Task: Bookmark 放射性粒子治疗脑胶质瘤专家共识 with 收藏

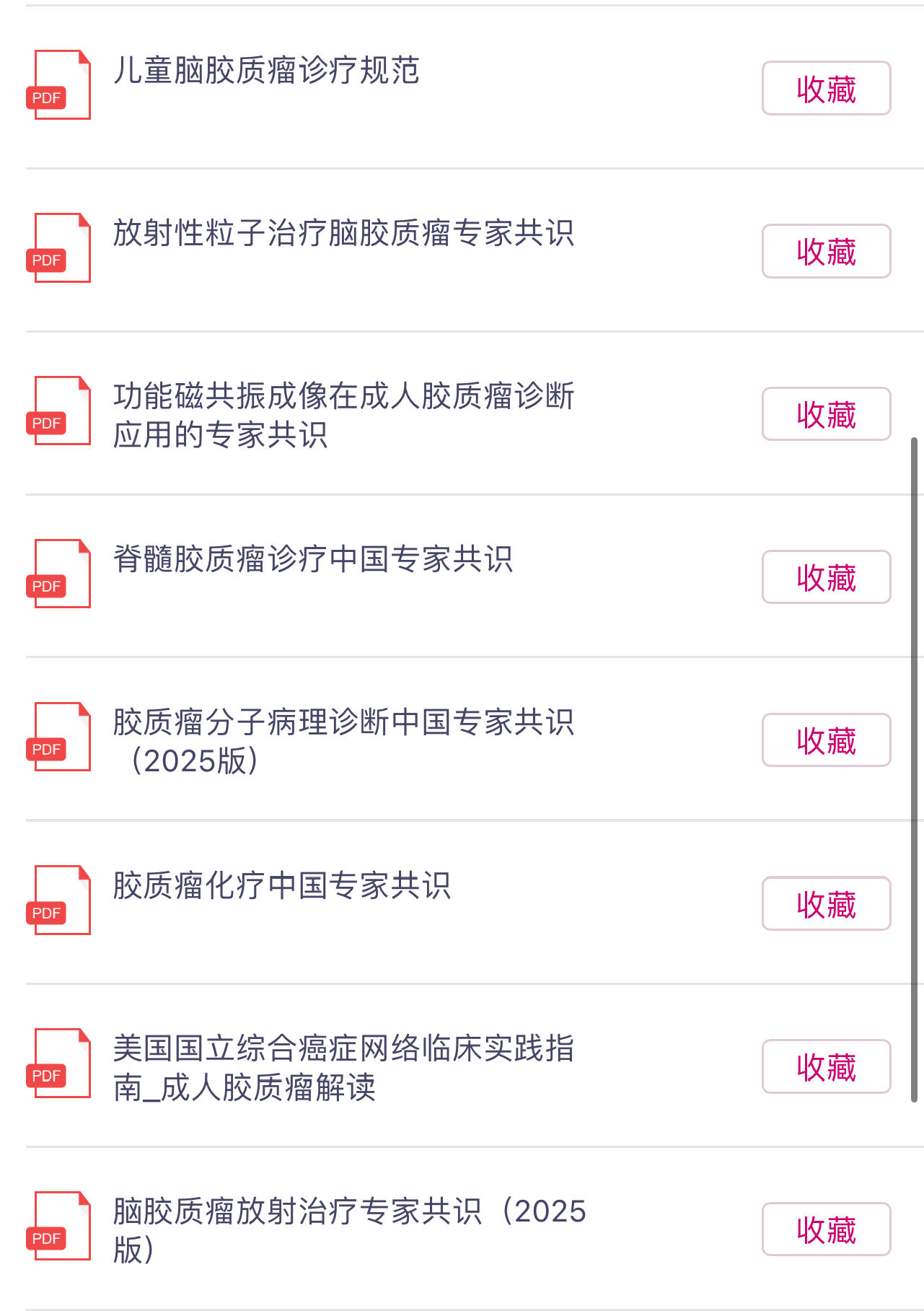Action: point(826,252)
